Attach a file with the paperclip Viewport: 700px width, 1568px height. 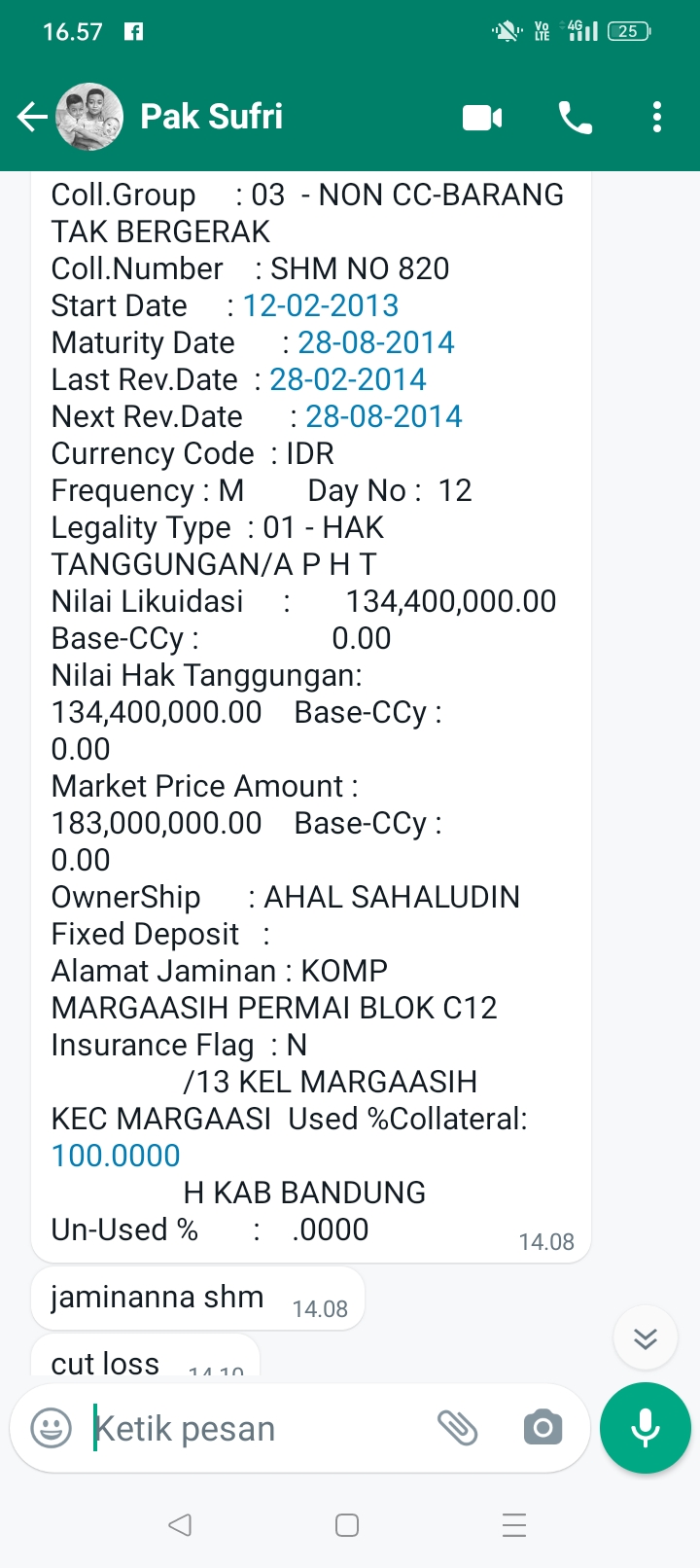[458, 1428]
